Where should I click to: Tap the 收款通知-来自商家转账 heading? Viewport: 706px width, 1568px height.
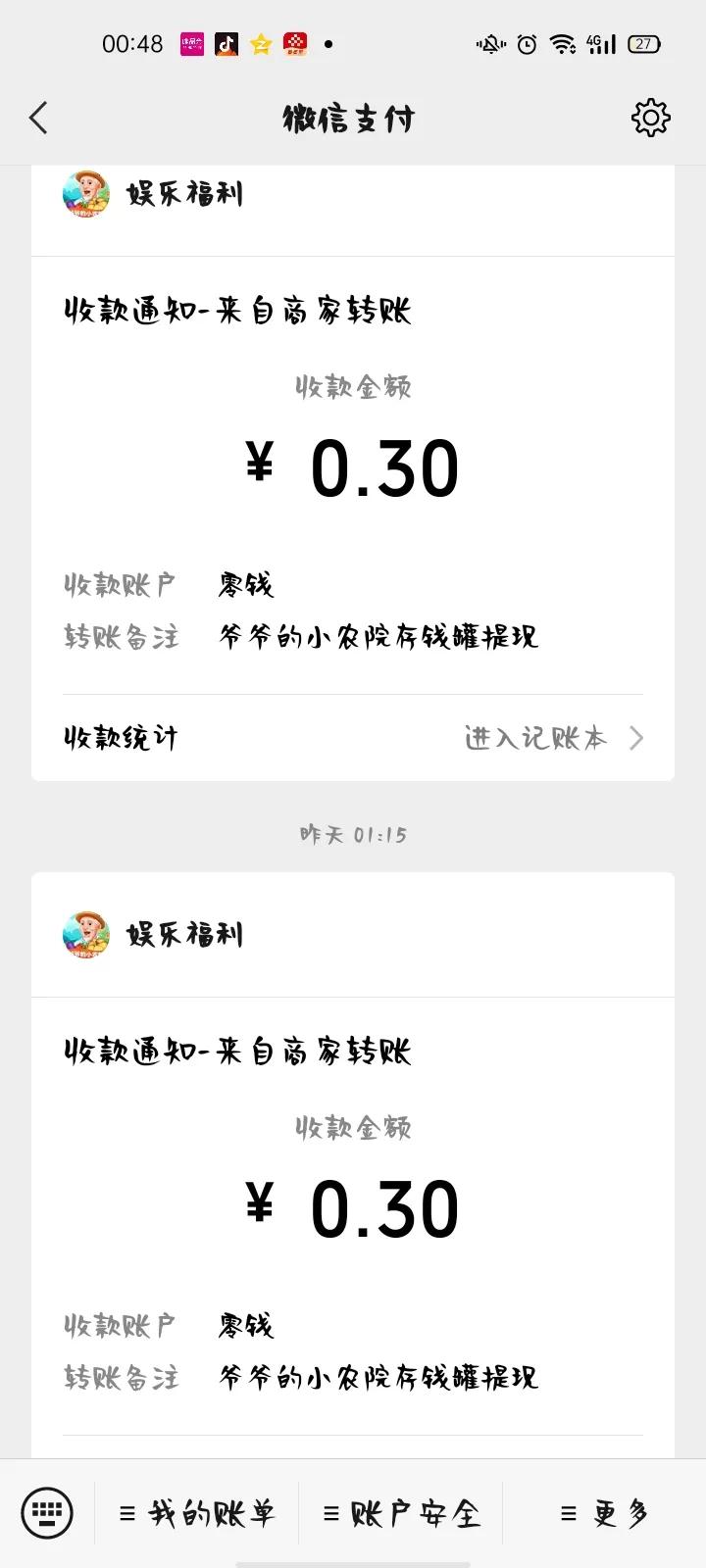[x=235, y=310]
